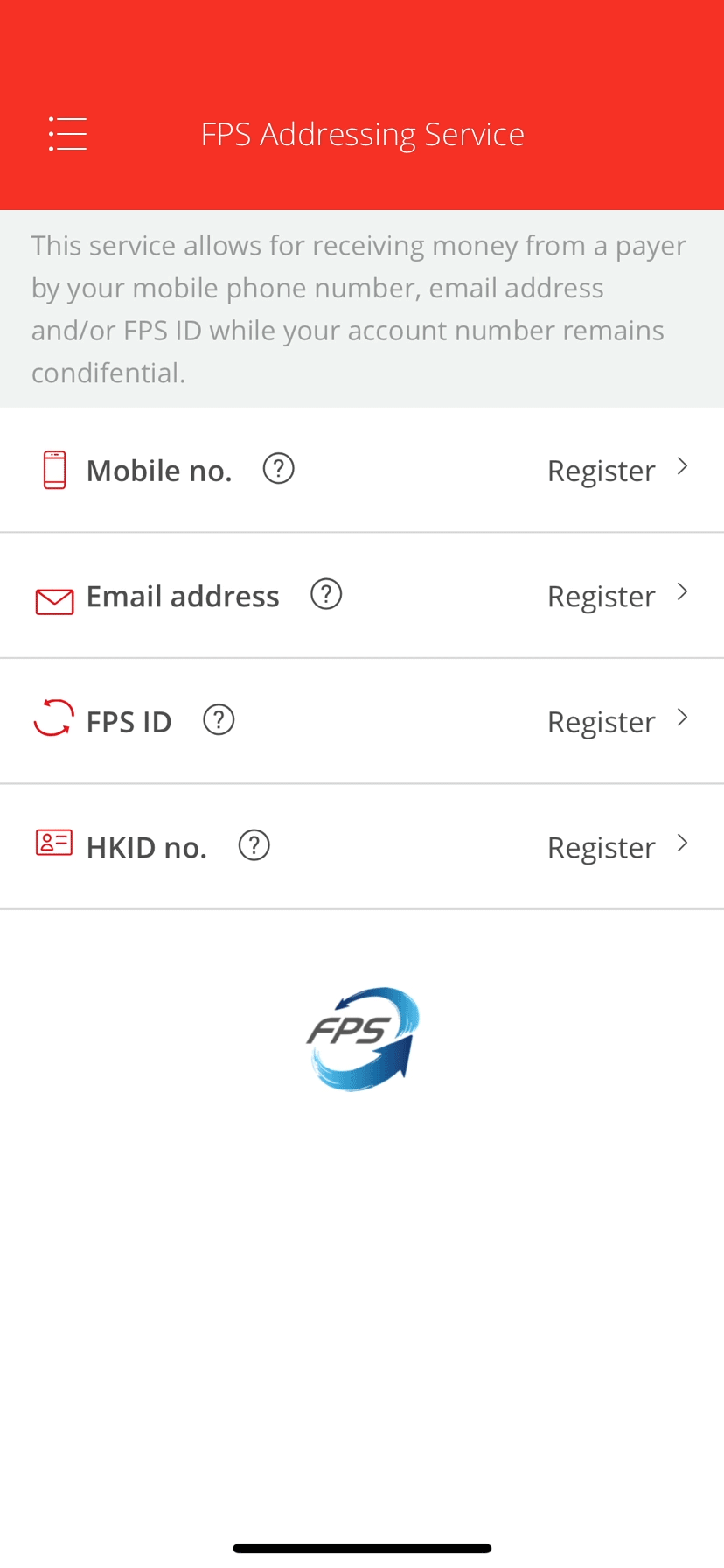Register your HKID no.

click(618, 847)
